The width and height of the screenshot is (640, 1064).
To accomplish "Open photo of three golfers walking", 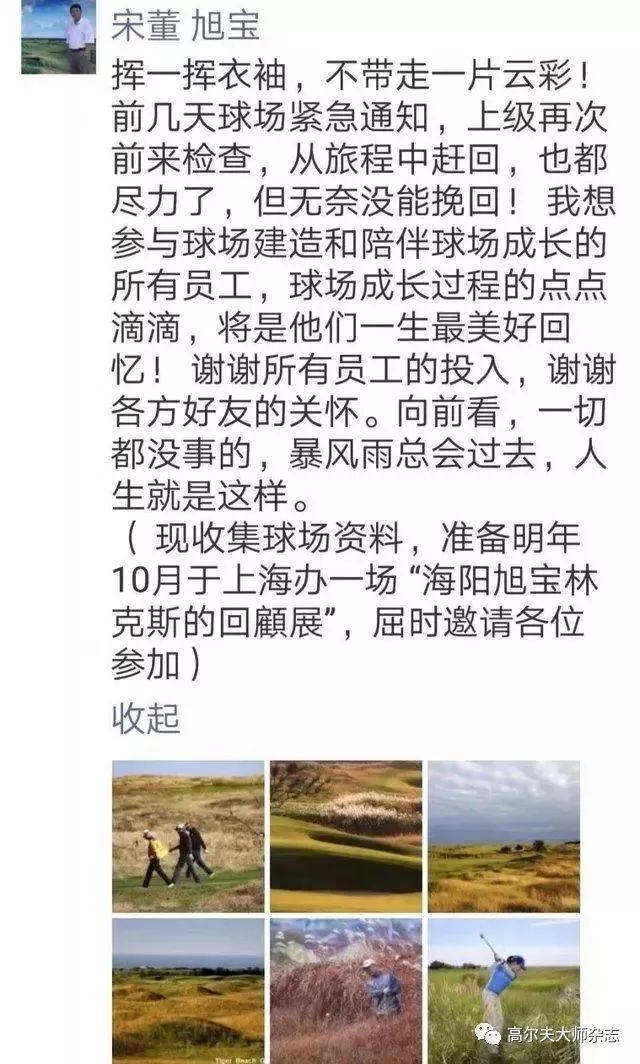I will point(188,836).
